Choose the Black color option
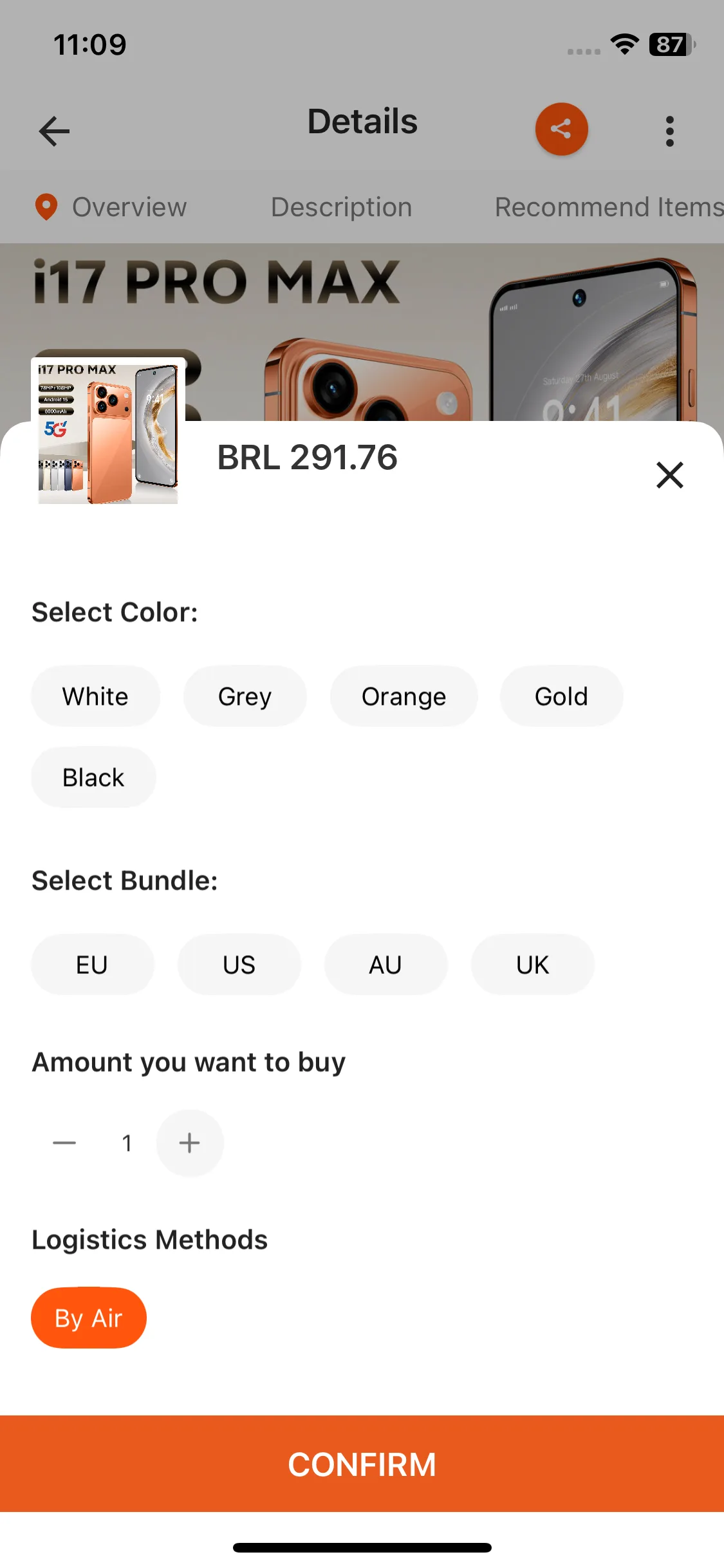 93,778
